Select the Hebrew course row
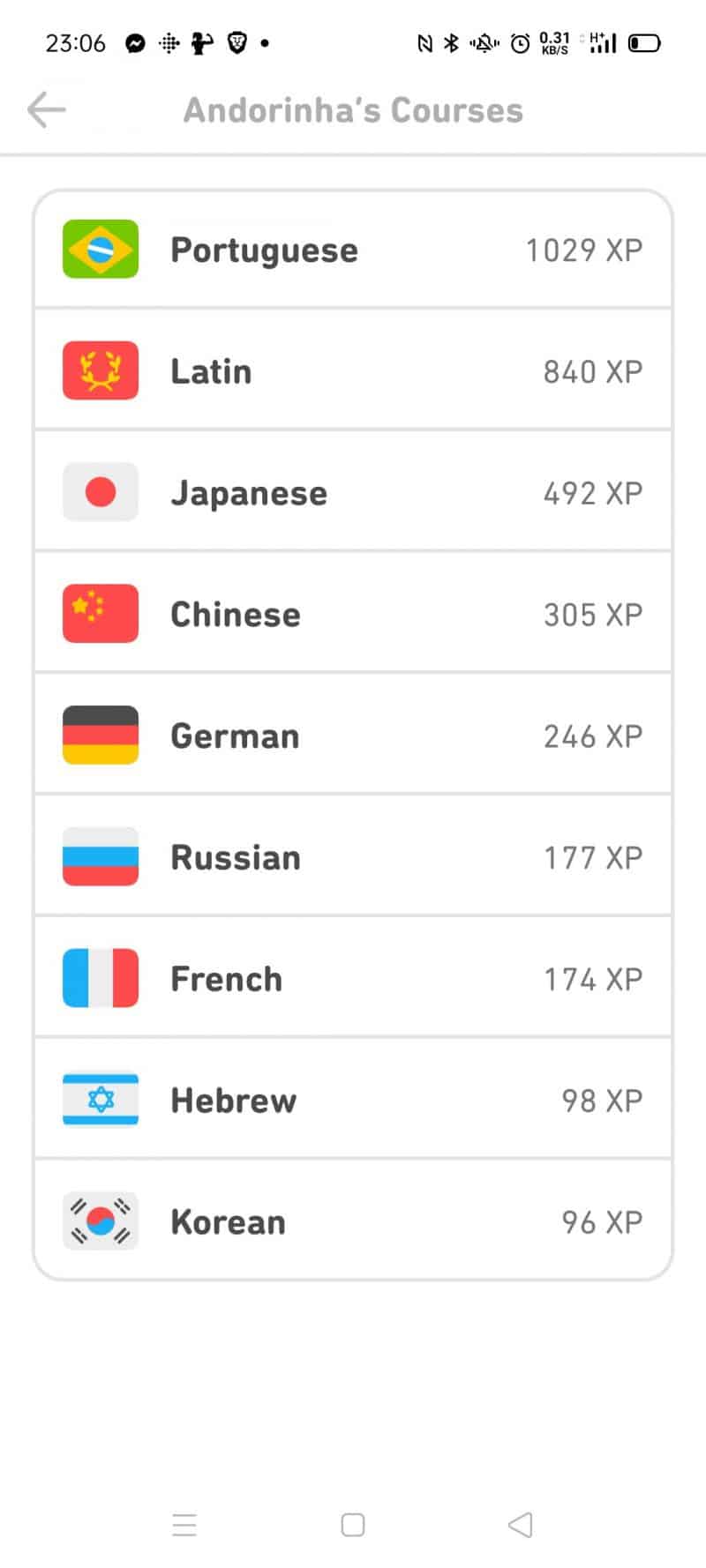706x1568 pixels. click(x=353, y=1100)
